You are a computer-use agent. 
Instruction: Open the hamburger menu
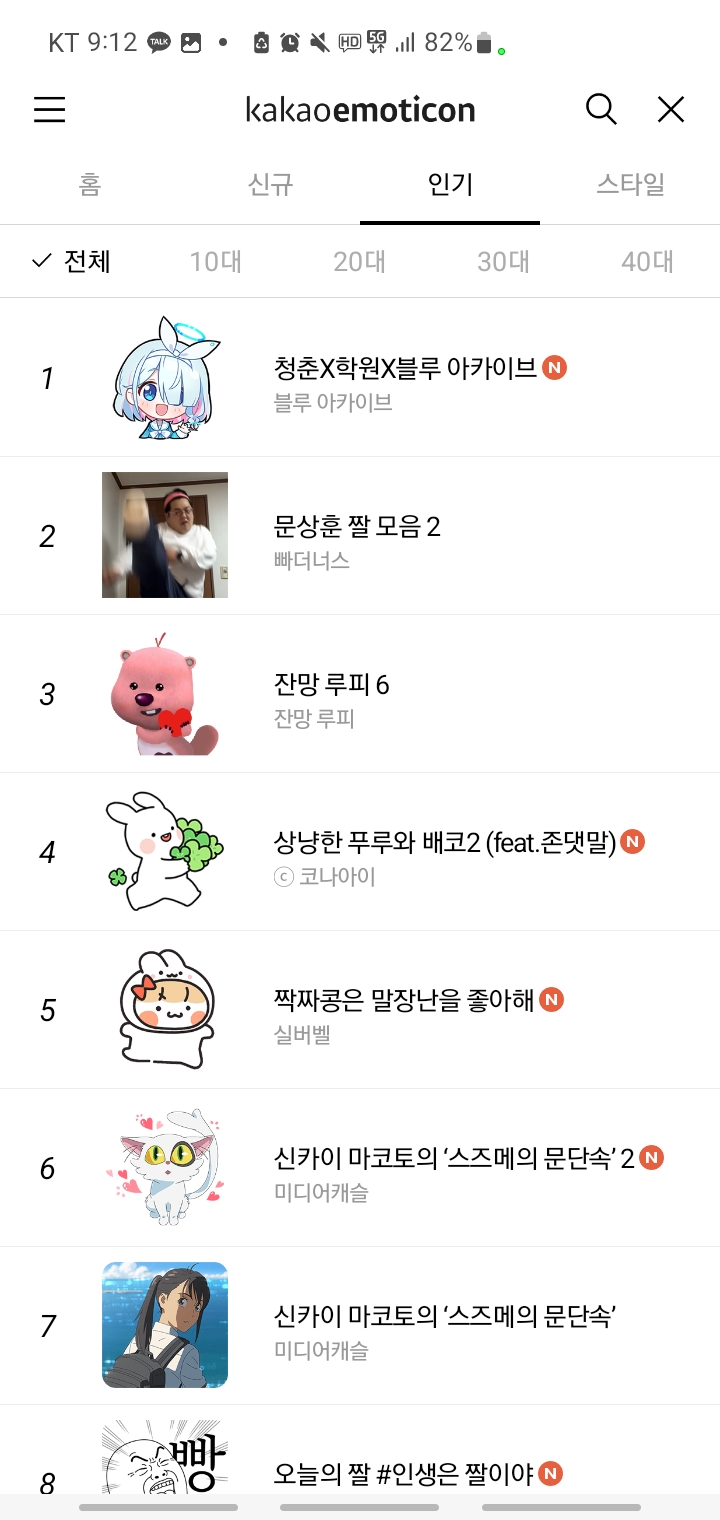click(x=50, y=109)
